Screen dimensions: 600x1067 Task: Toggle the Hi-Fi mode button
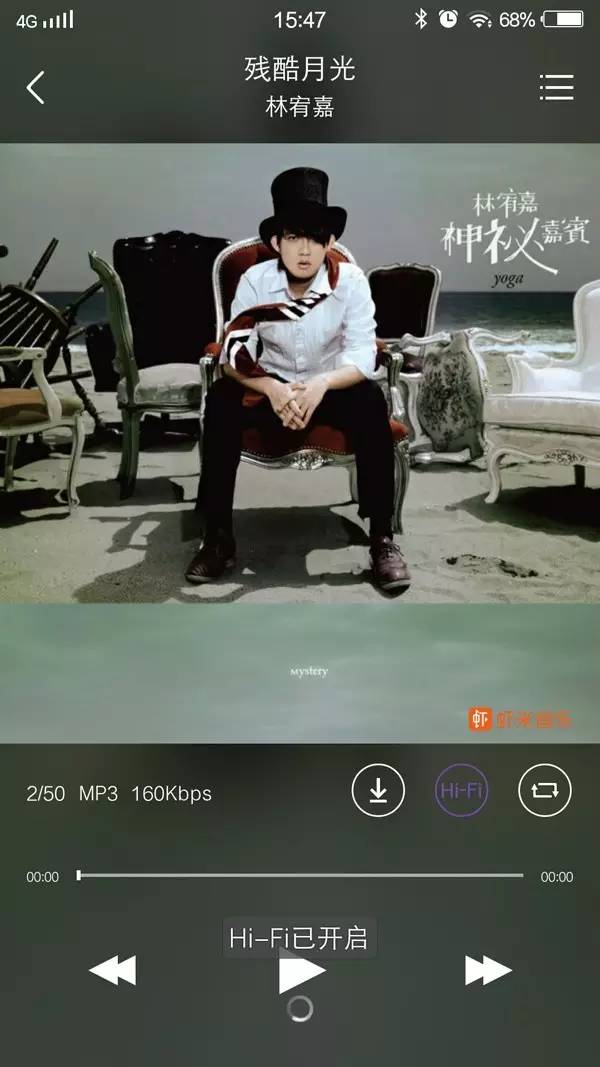coord(462,791)
